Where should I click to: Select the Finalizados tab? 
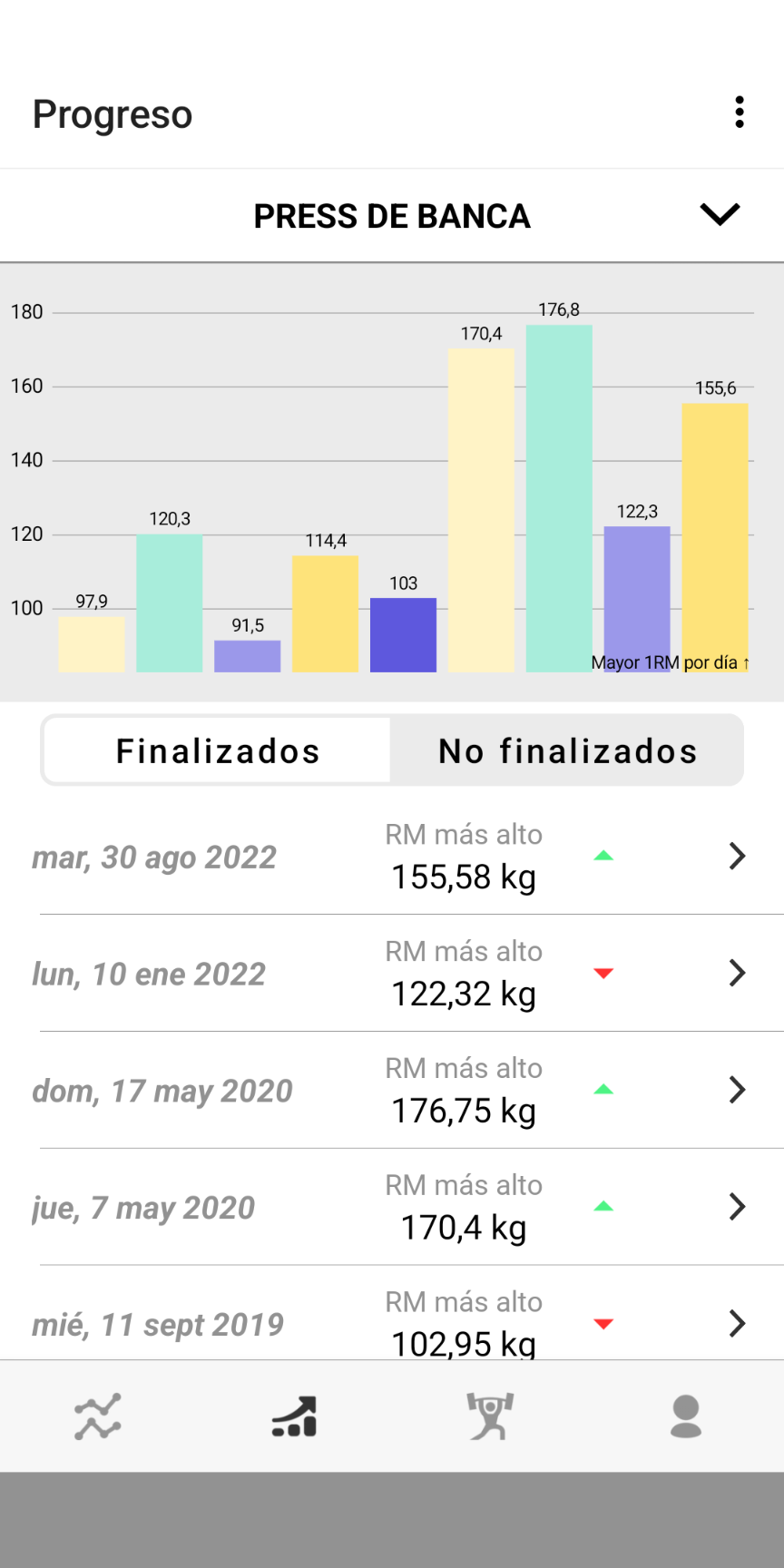(218, 751)
